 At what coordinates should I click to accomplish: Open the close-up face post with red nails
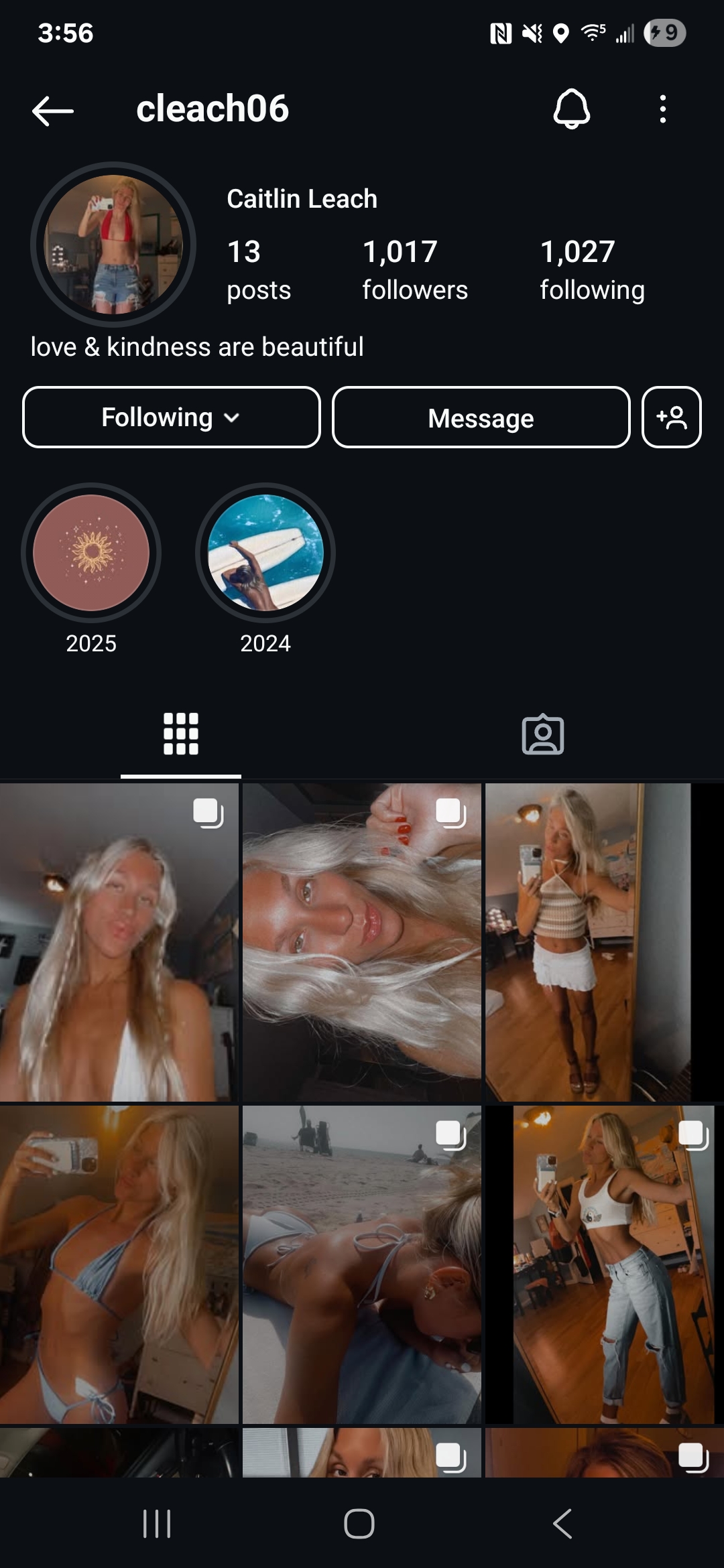(362, 942)
